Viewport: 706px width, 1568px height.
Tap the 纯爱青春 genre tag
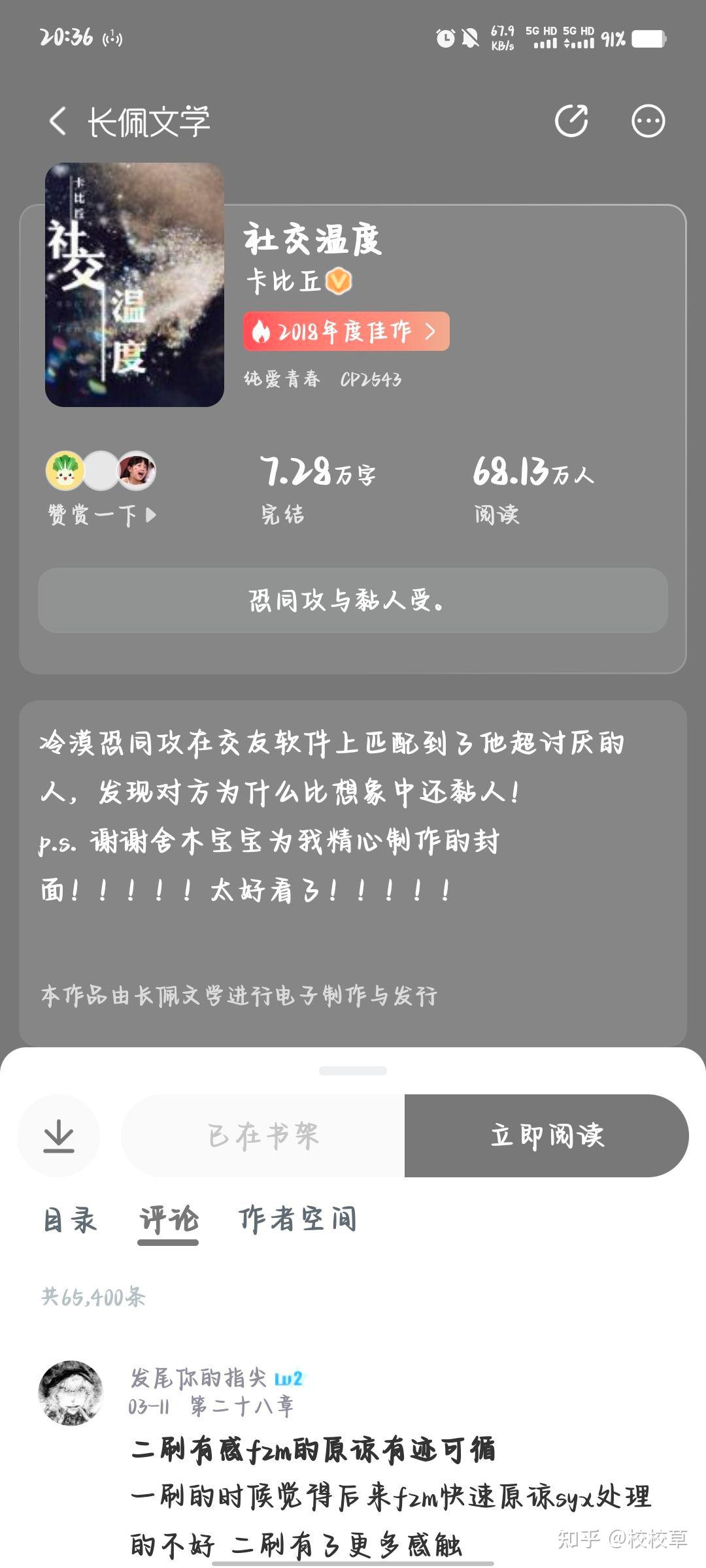(282, 379)
